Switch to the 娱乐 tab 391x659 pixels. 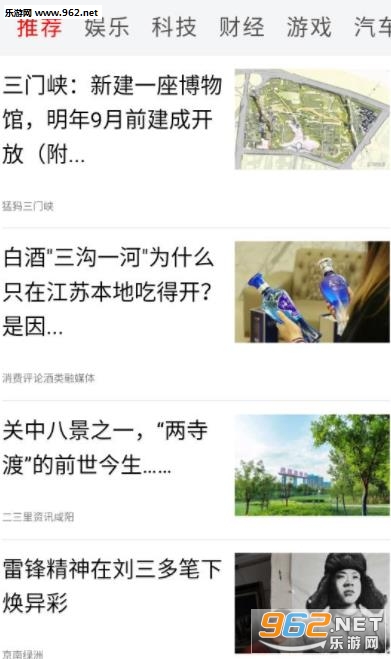point(107,28)
